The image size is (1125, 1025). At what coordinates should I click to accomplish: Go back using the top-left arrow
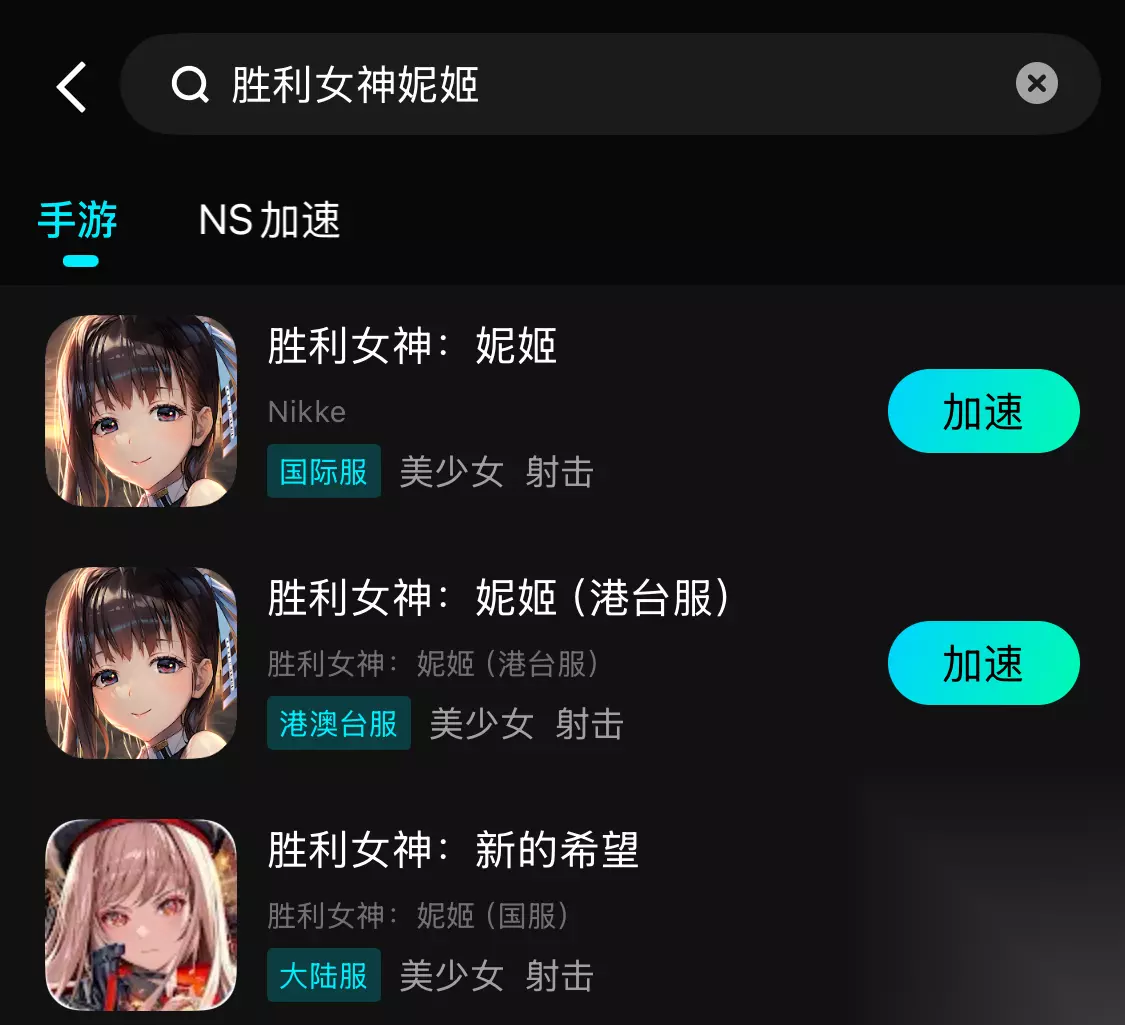coord(72,86)
